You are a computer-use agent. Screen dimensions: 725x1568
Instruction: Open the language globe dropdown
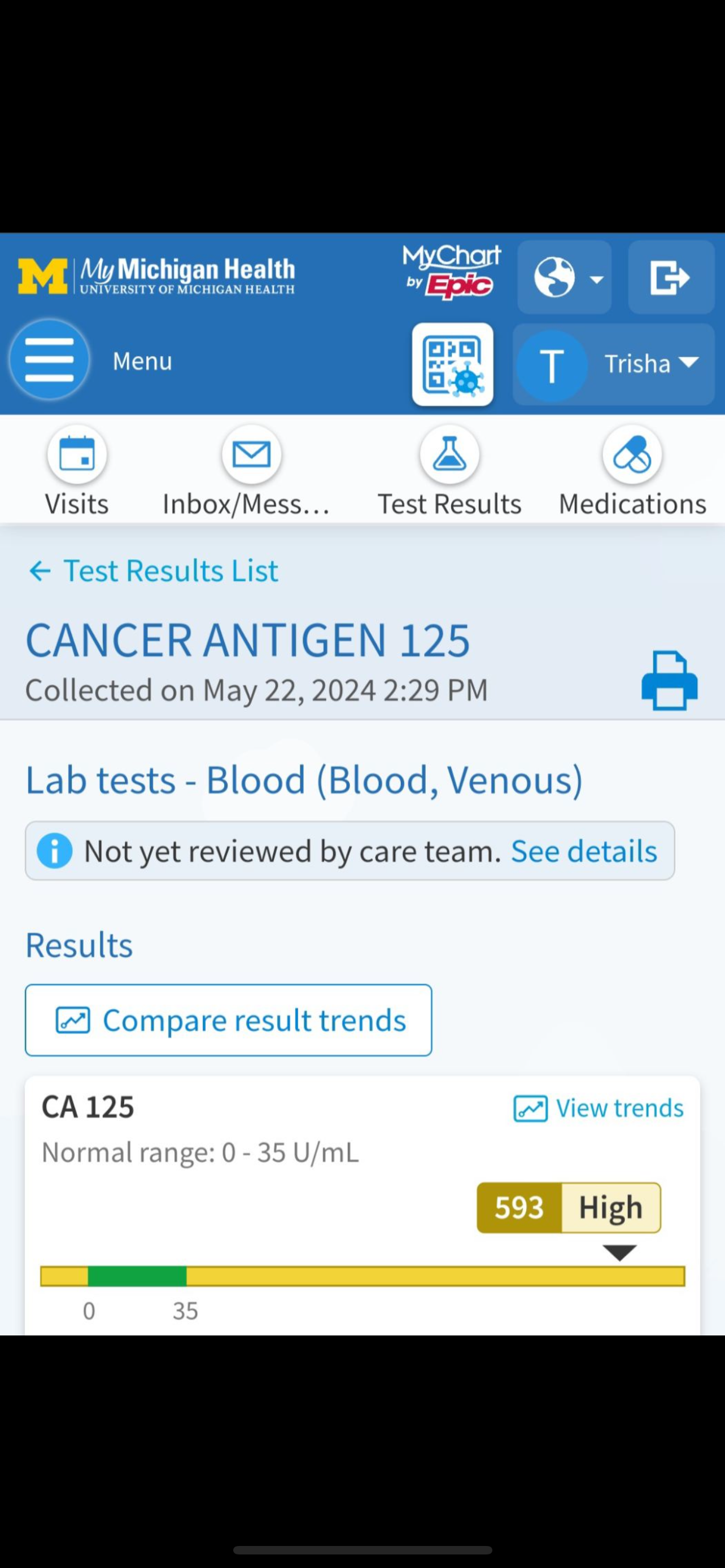pos(564,278)
